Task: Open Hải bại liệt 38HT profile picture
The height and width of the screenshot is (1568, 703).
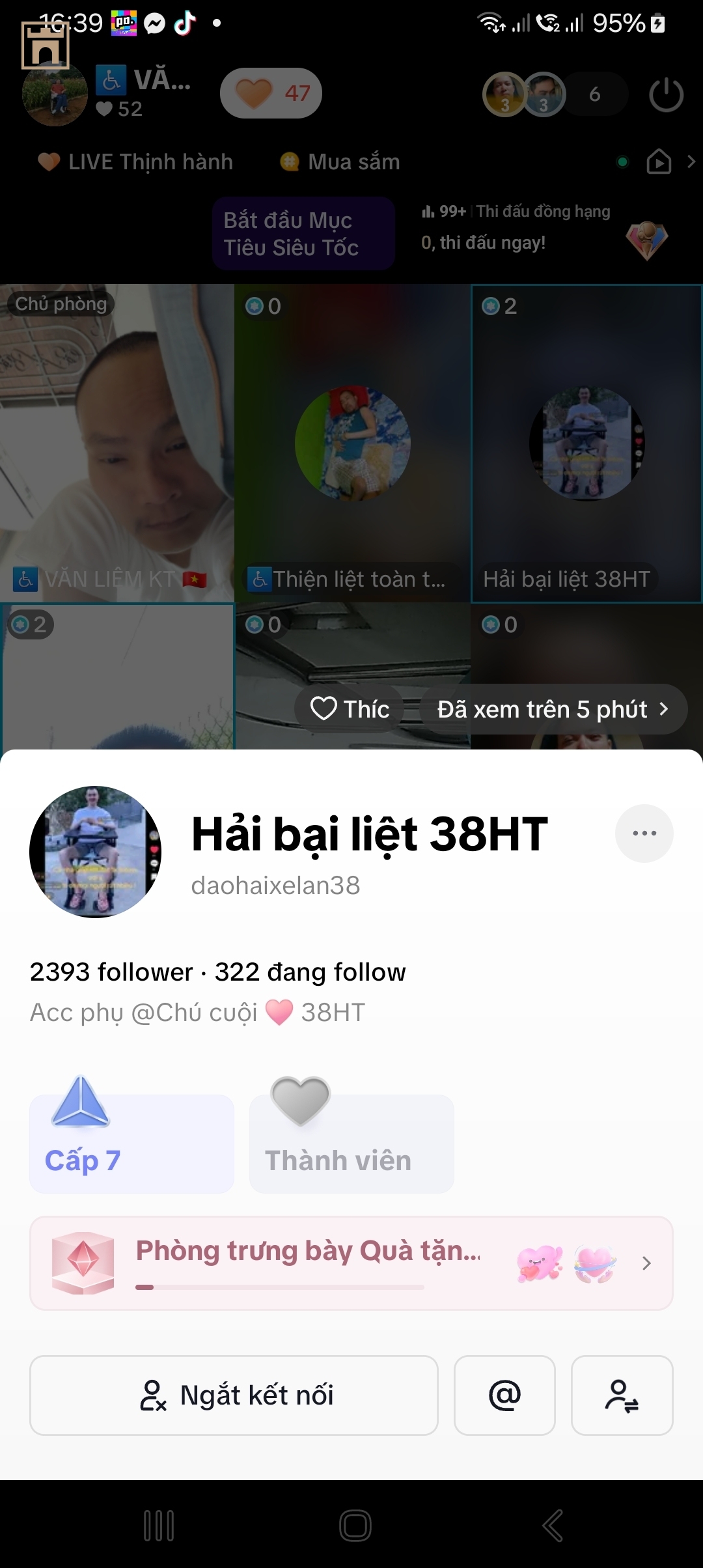Action: [96, 852]
